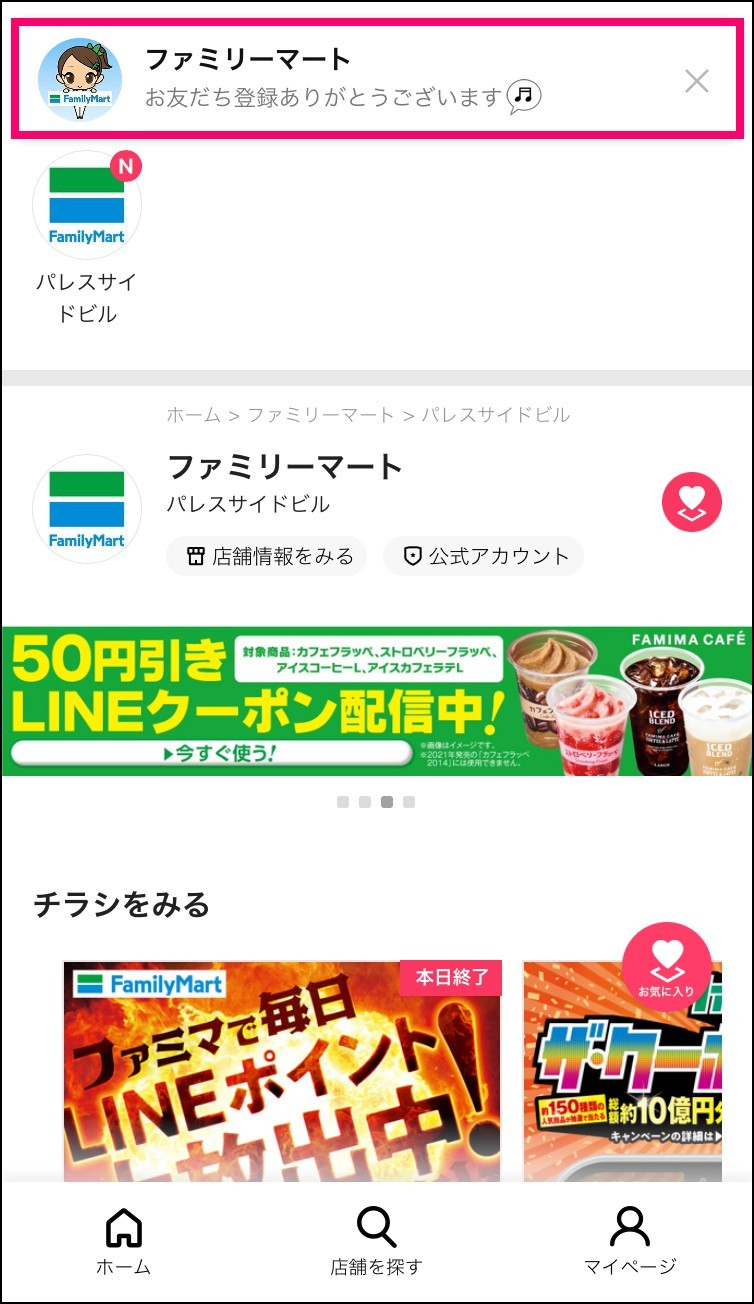Open the 50円引き LINEクーポン banner
754x1304 pixels.
pyautogui.click(x=377, y=701)
